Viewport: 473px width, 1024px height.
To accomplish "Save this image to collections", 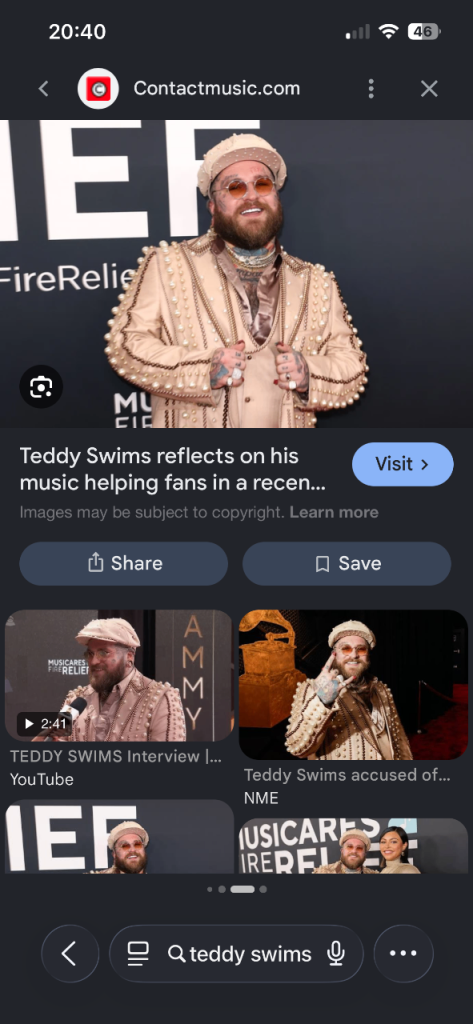I will point(347,564).
